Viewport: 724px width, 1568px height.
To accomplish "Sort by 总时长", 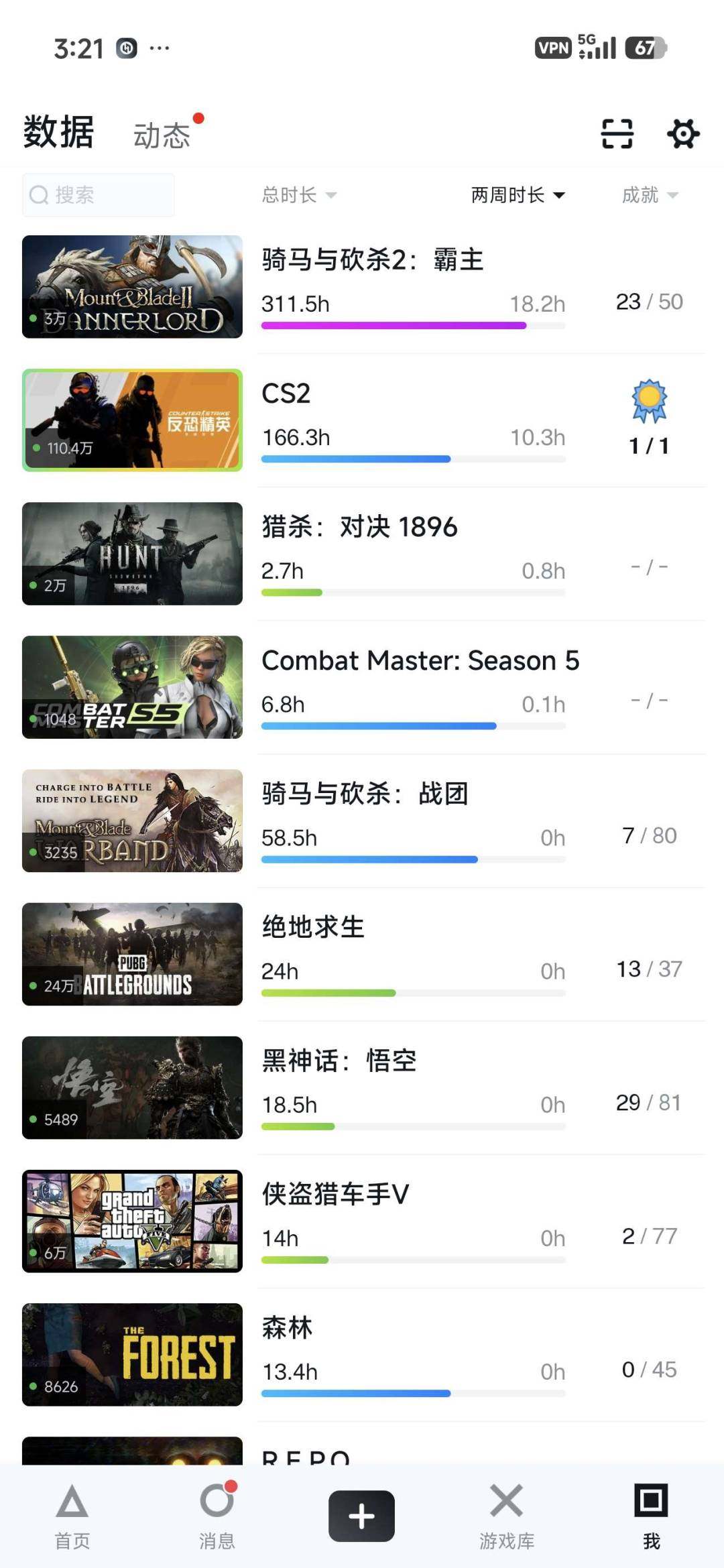I will pyautogui.click(x=299, y=195).
